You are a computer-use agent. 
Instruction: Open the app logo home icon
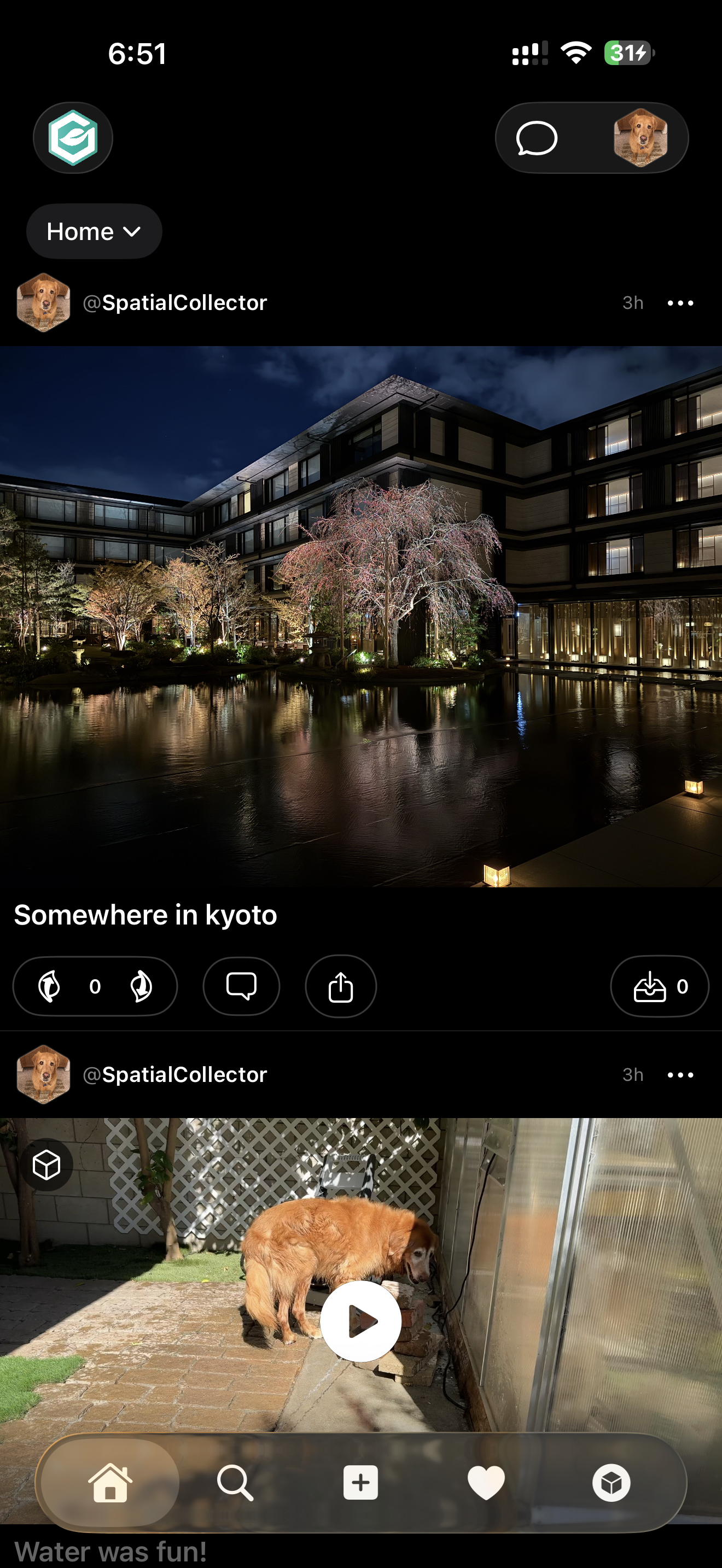[72, 138]
